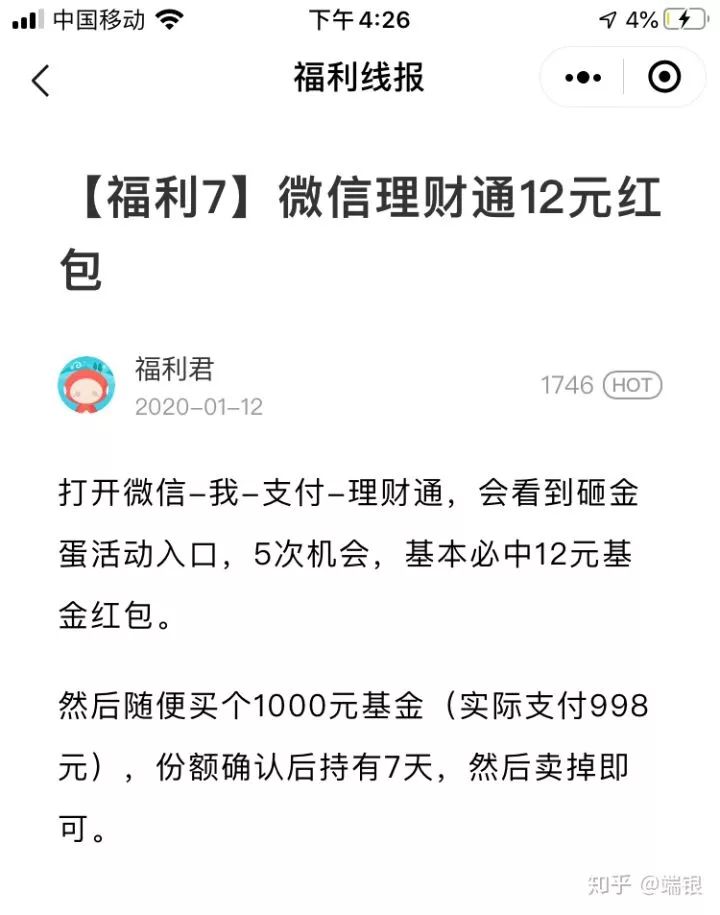Viewport: 720px width, 915px height.
Task: Close the mini program with the circle button
Action: [x=664, y=78]
